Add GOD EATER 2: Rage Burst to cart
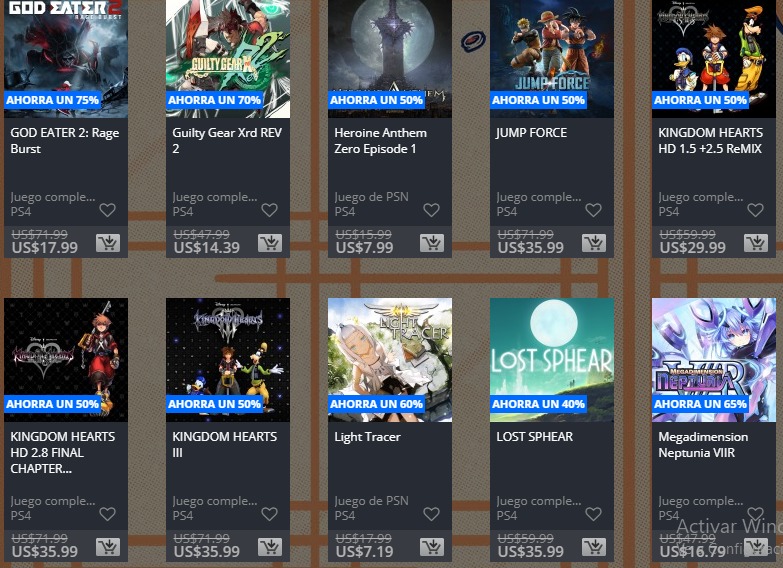 107,243
